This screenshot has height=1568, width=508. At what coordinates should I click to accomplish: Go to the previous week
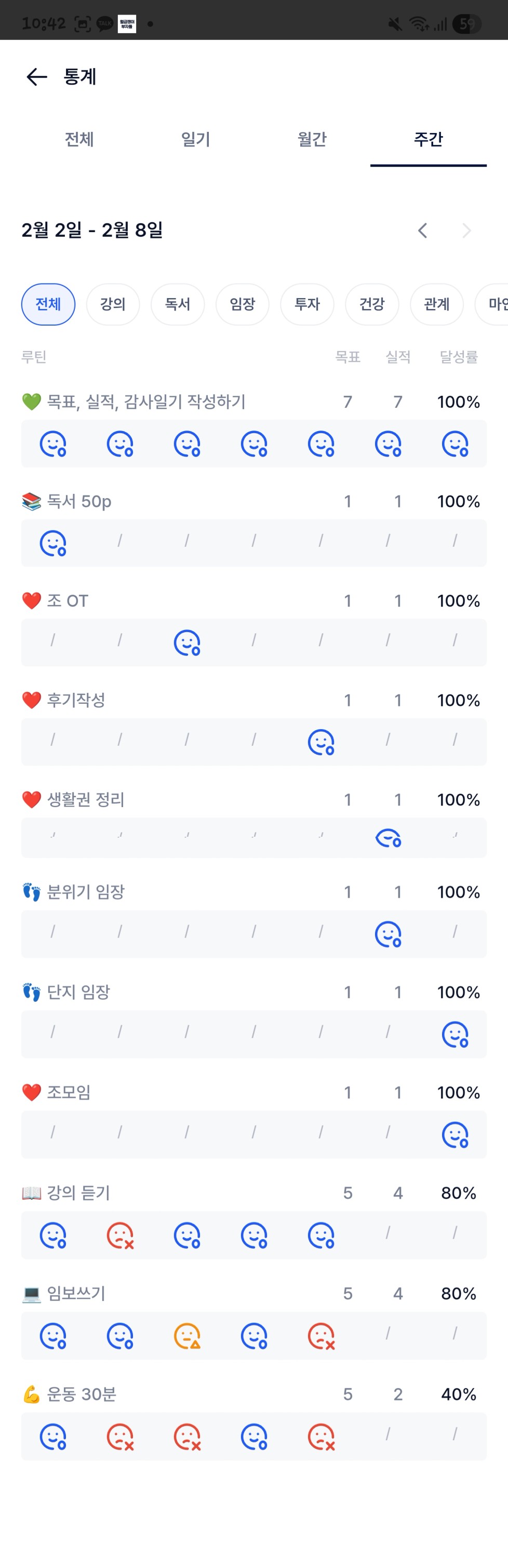[x=423, y=231]
